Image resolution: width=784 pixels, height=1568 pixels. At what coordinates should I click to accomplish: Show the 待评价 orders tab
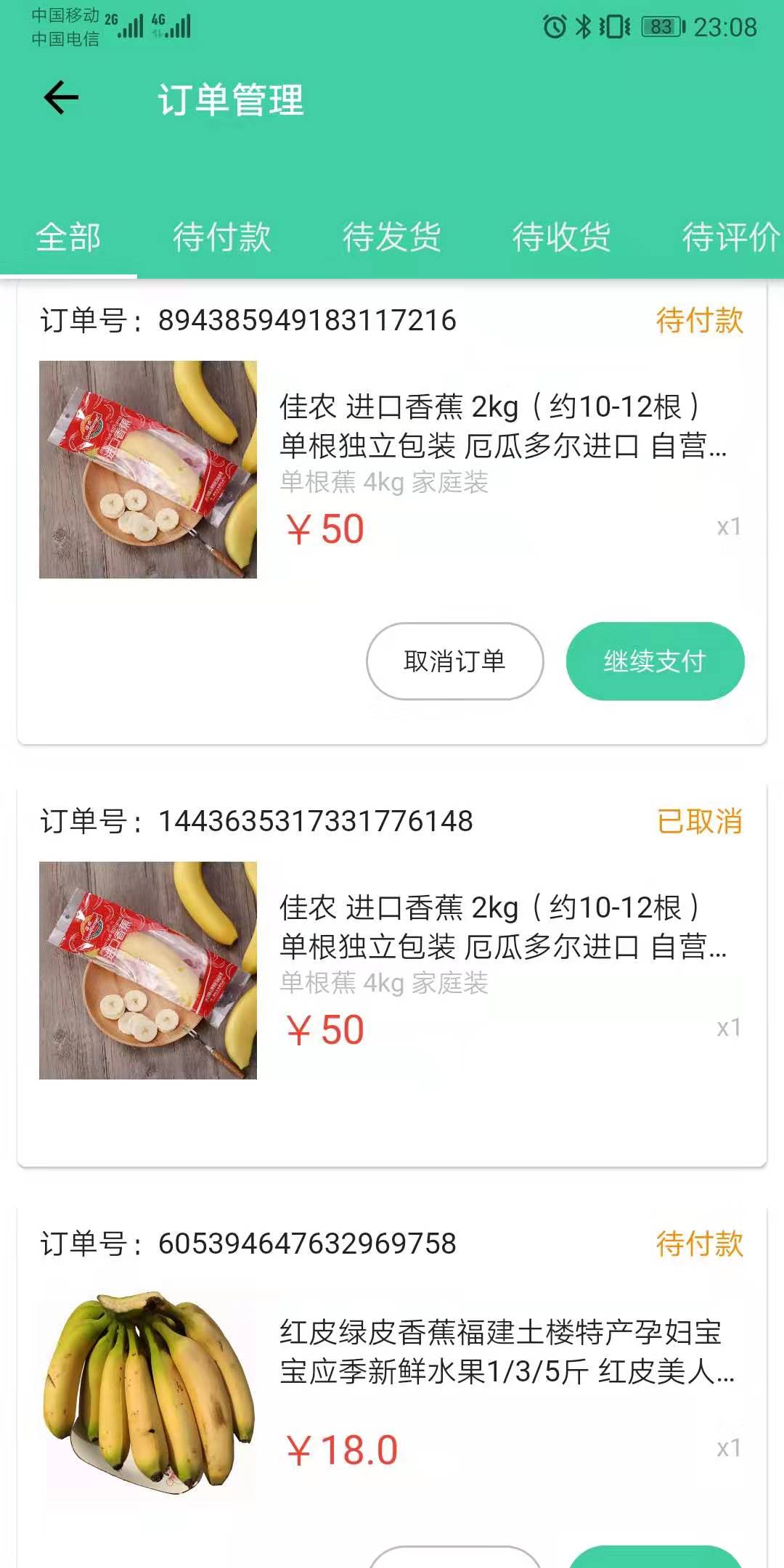tap(730, 237)
